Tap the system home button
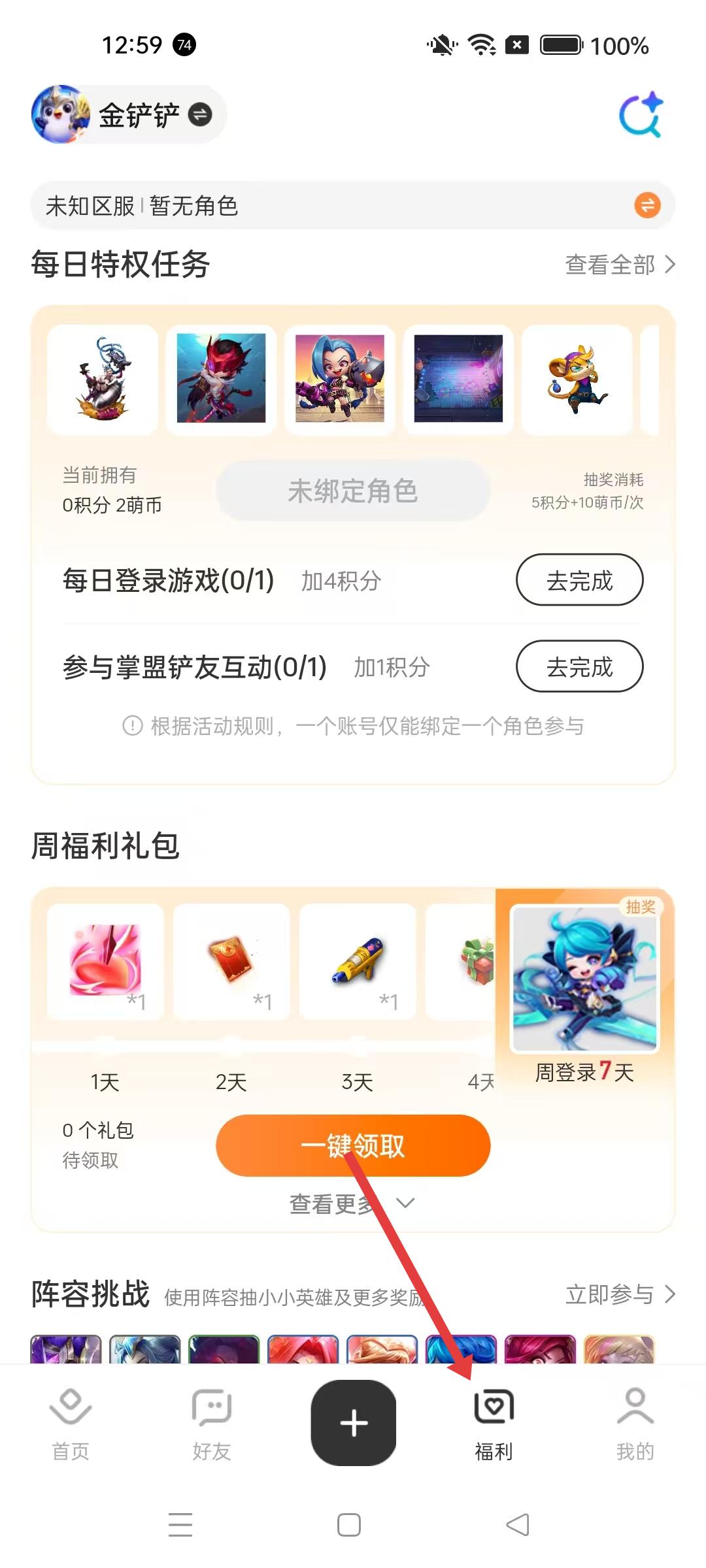This screenshot has height=1568, width=706. click(x=349, y=1525)
